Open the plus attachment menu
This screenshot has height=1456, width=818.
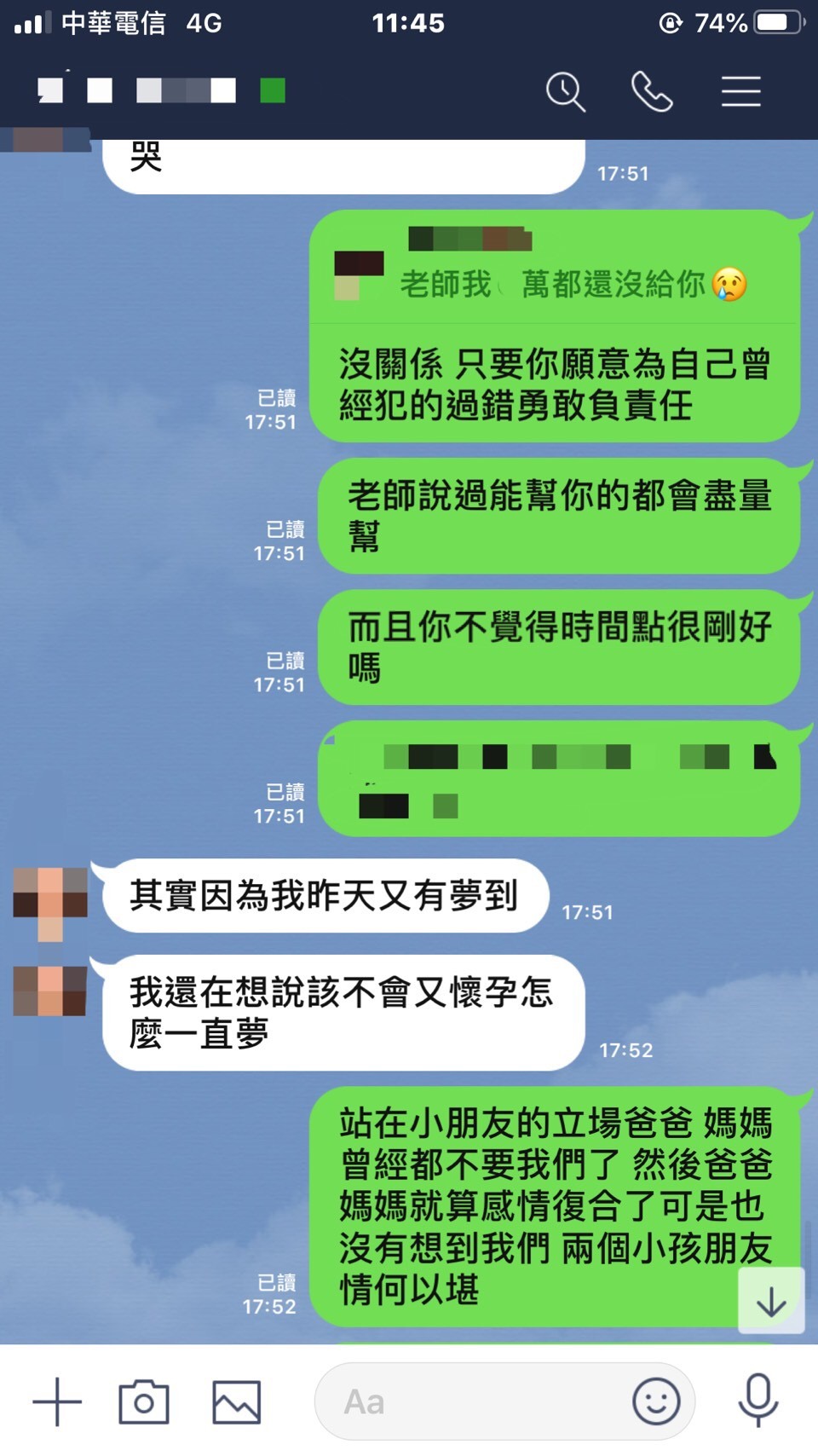point(57,1401)
